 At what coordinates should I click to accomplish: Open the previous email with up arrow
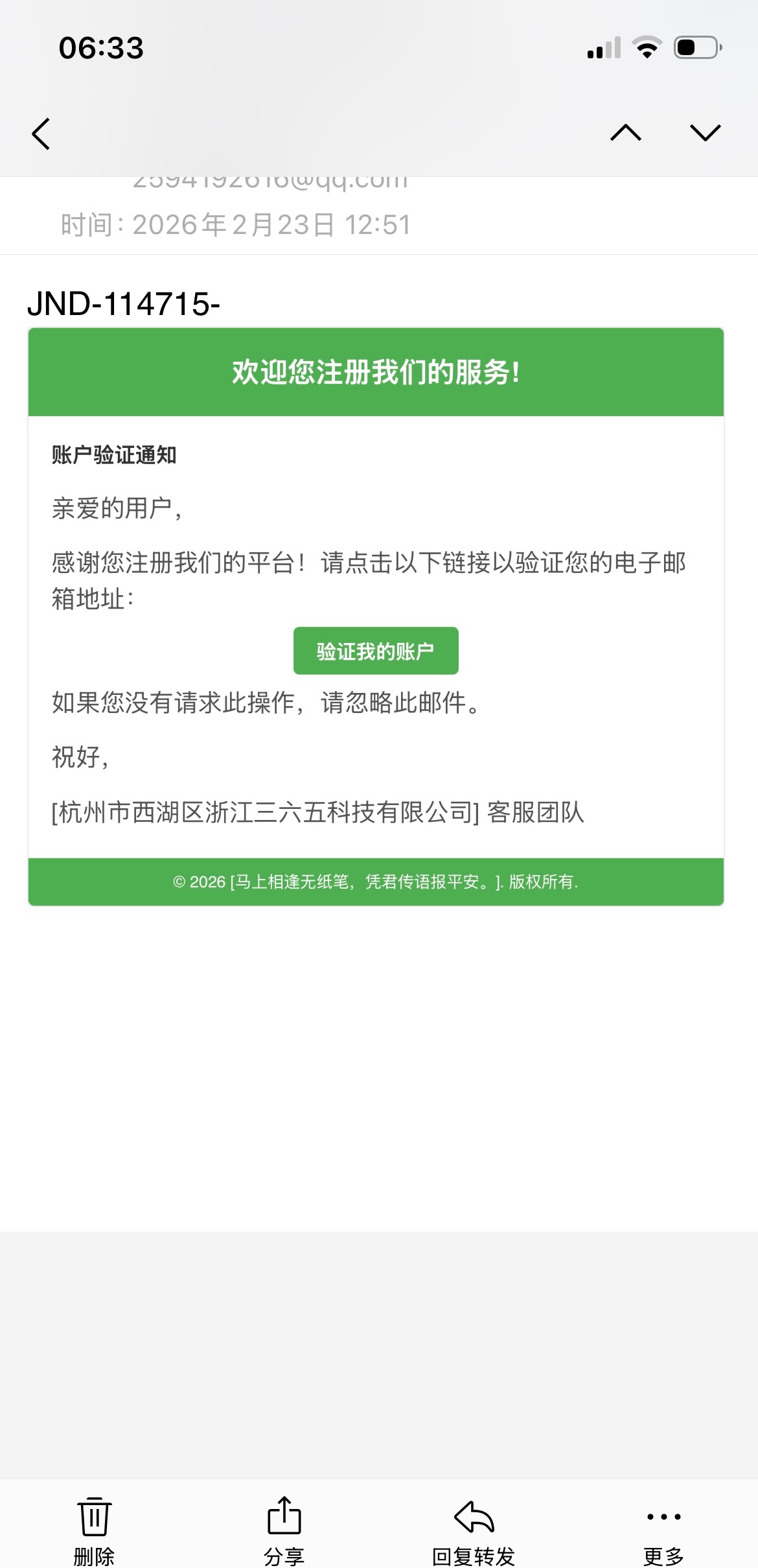tap(626, 133)
